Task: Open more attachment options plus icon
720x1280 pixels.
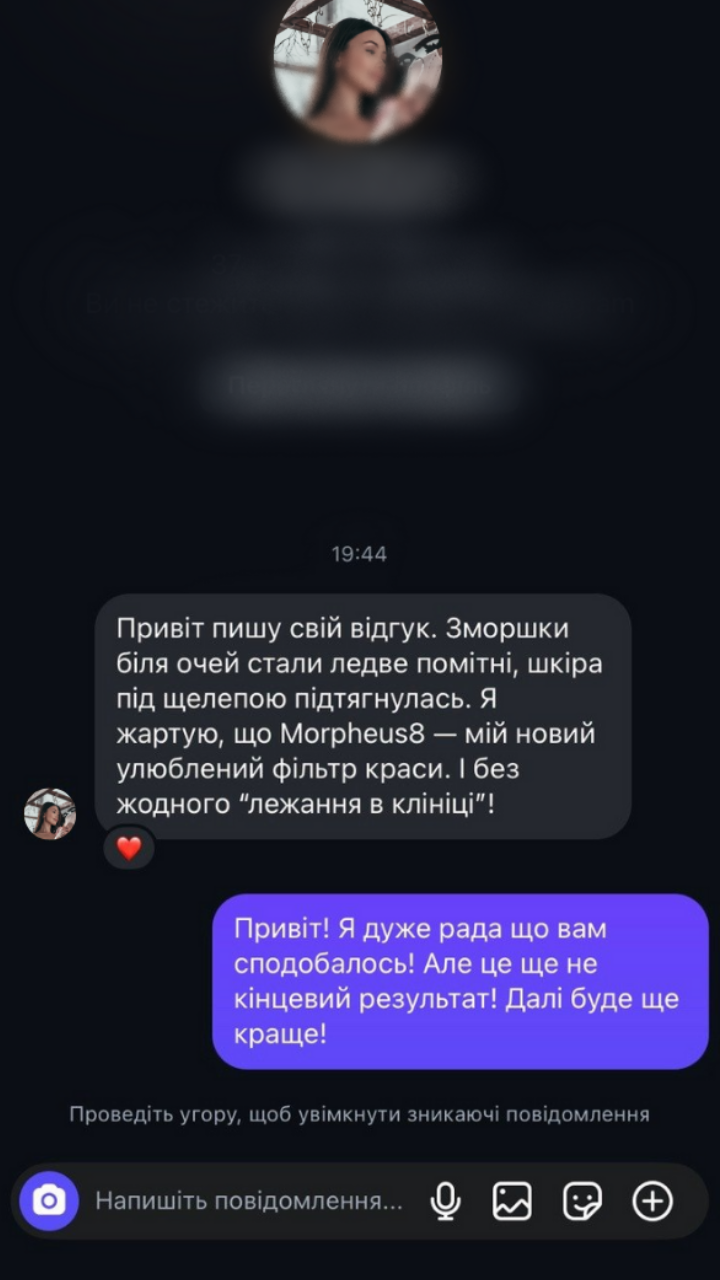Action: pos(652,1201)
